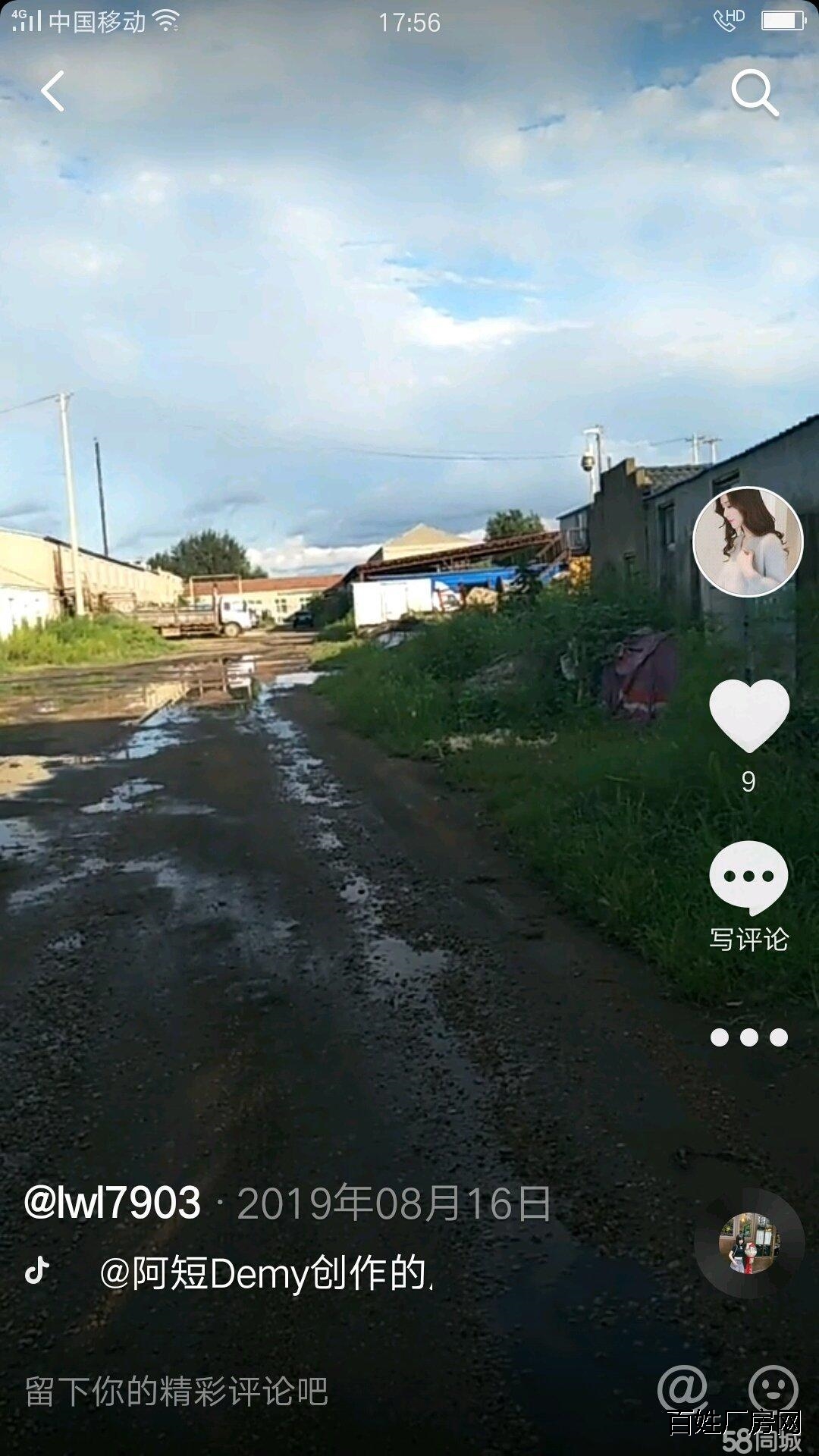Go back from the video
The image size is (819, 1456).
click(x=52, y=92)
